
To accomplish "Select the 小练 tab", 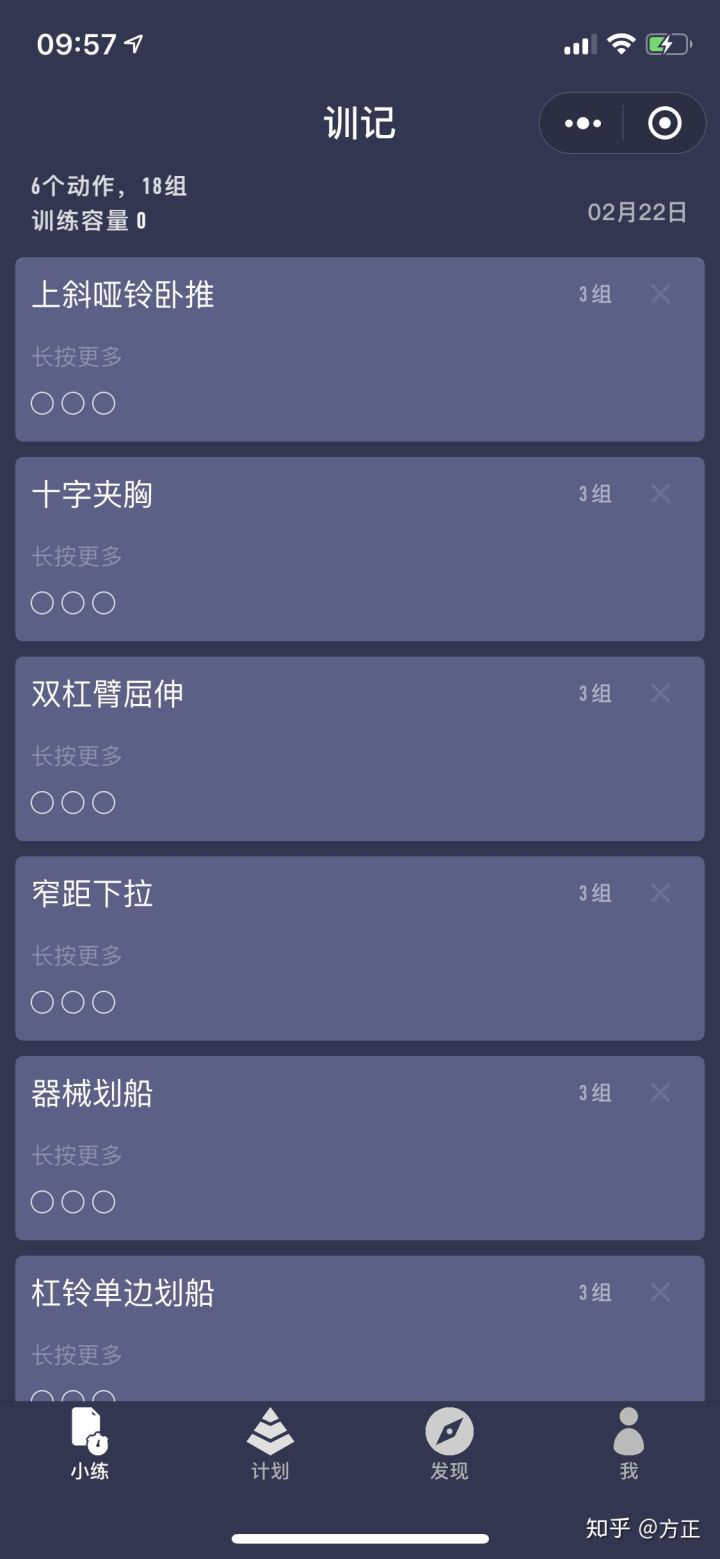I will [89, 1444].
